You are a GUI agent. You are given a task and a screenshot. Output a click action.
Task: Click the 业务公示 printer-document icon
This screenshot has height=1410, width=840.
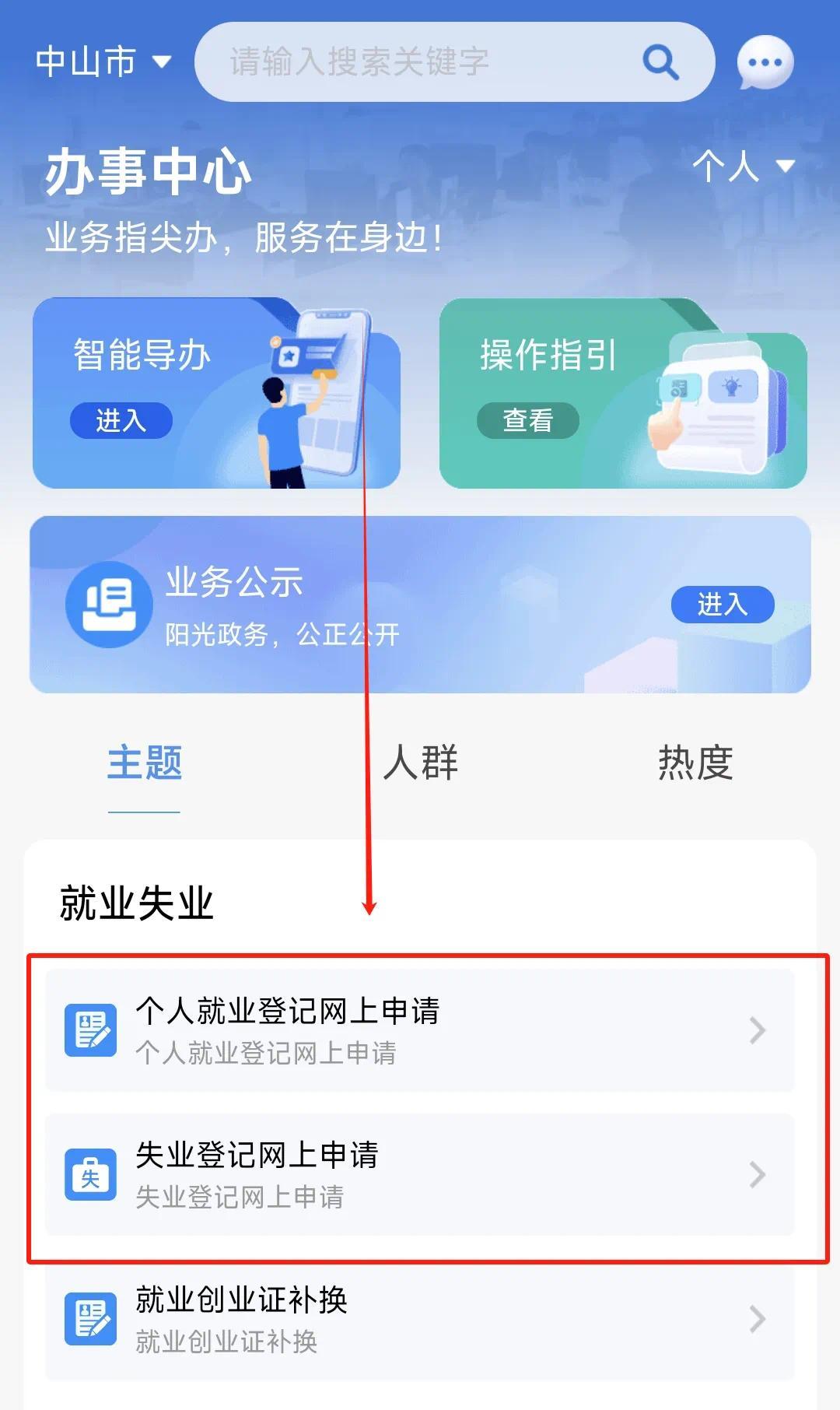pos(110,605)
